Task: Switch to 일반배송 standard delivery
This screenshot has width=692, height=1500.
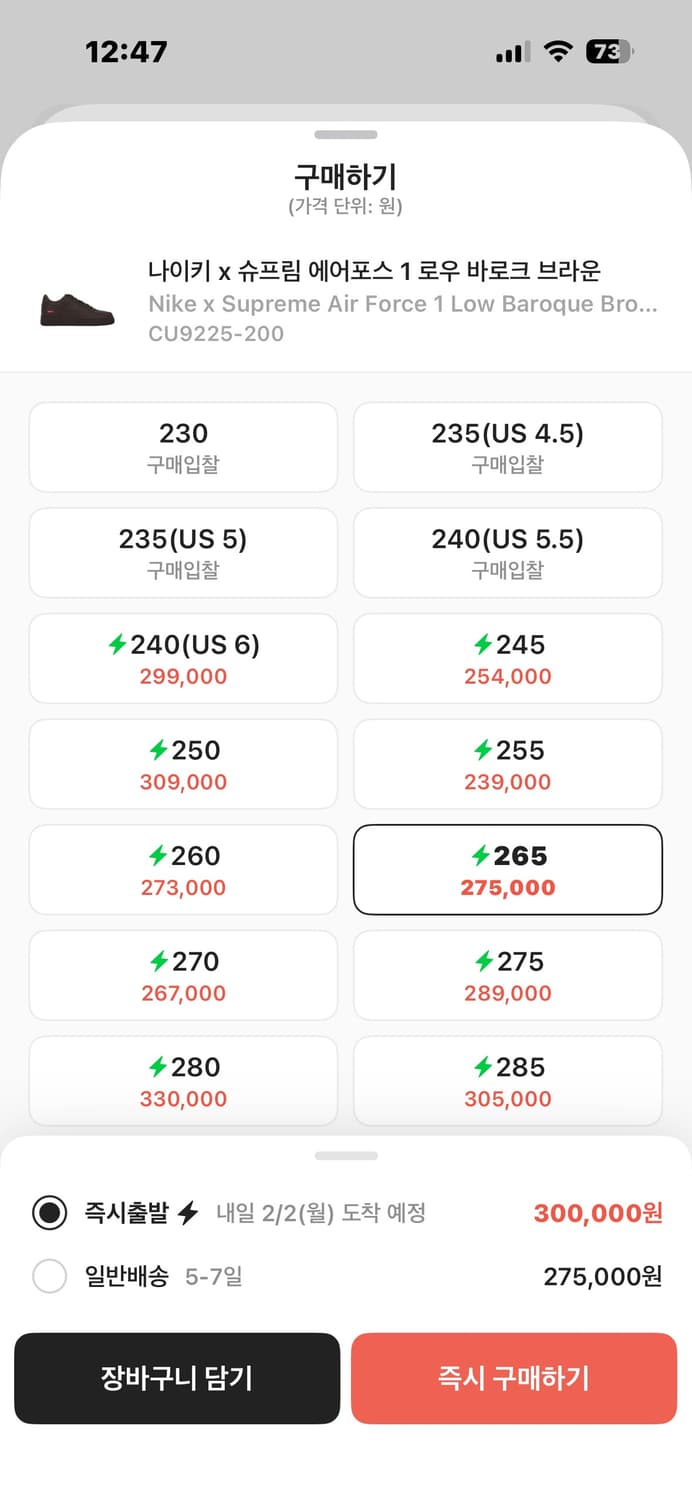Action: click(50, 1276)
